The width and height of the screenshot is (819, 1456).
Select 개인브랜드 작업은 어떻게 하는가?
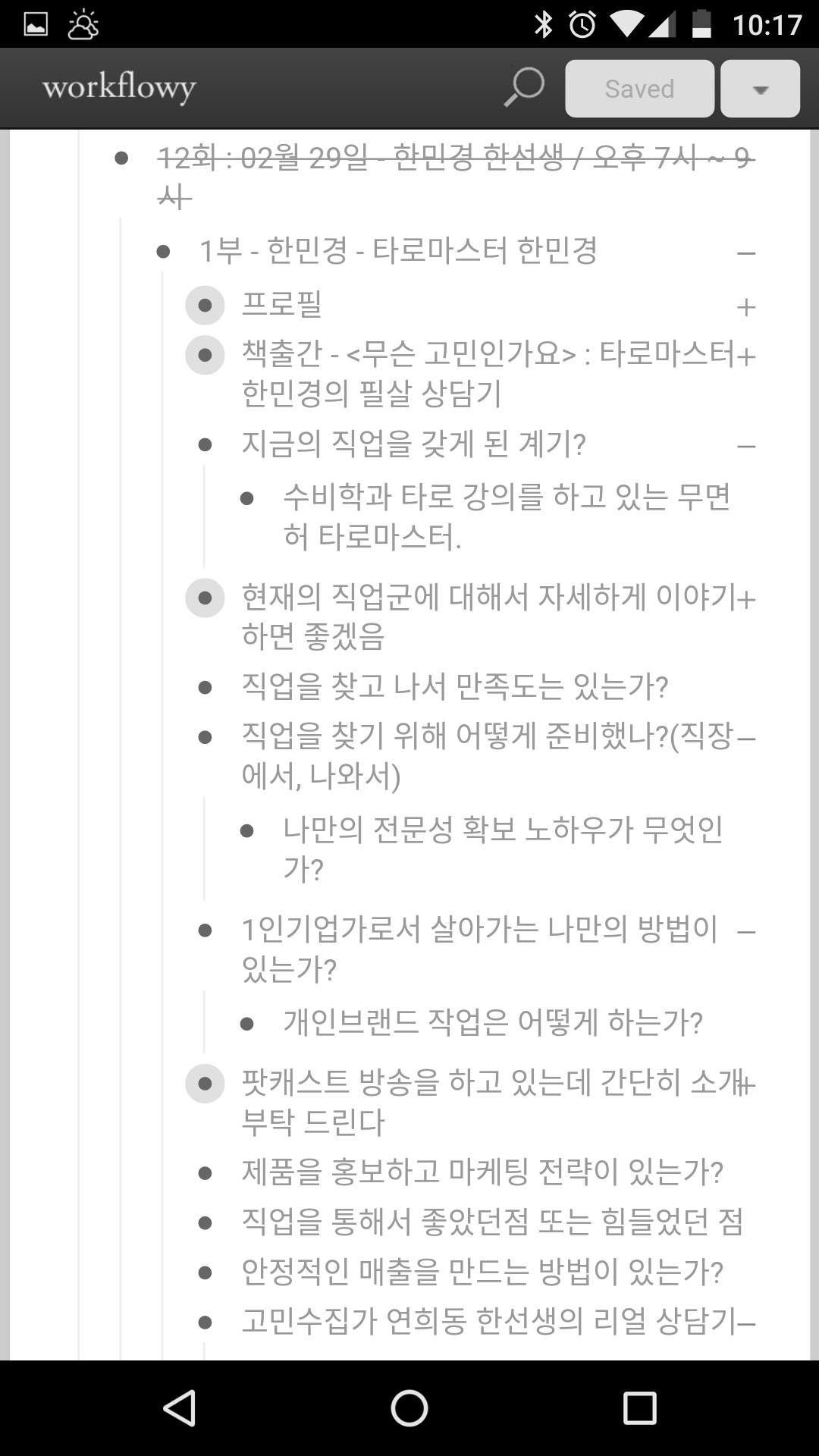493,1022
